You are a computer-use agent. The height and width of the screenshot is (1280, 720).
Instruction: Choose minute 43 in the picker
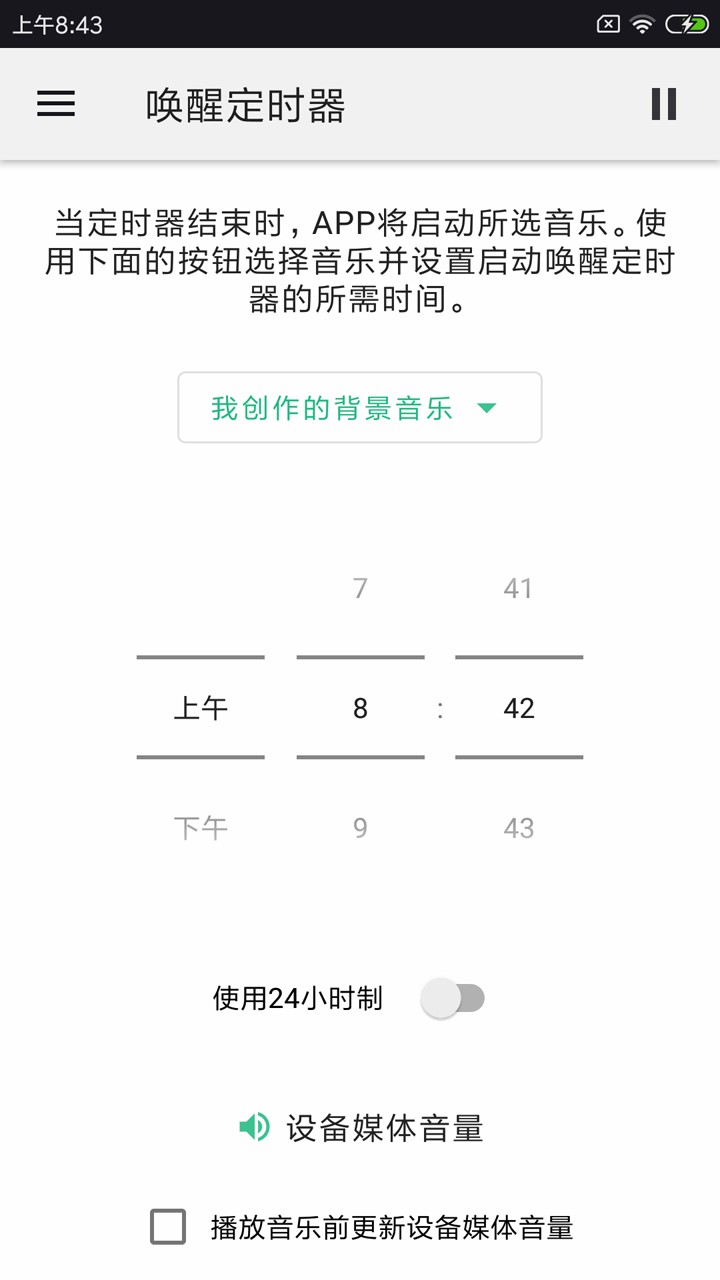pyautogui.click(x=518, y=828)
